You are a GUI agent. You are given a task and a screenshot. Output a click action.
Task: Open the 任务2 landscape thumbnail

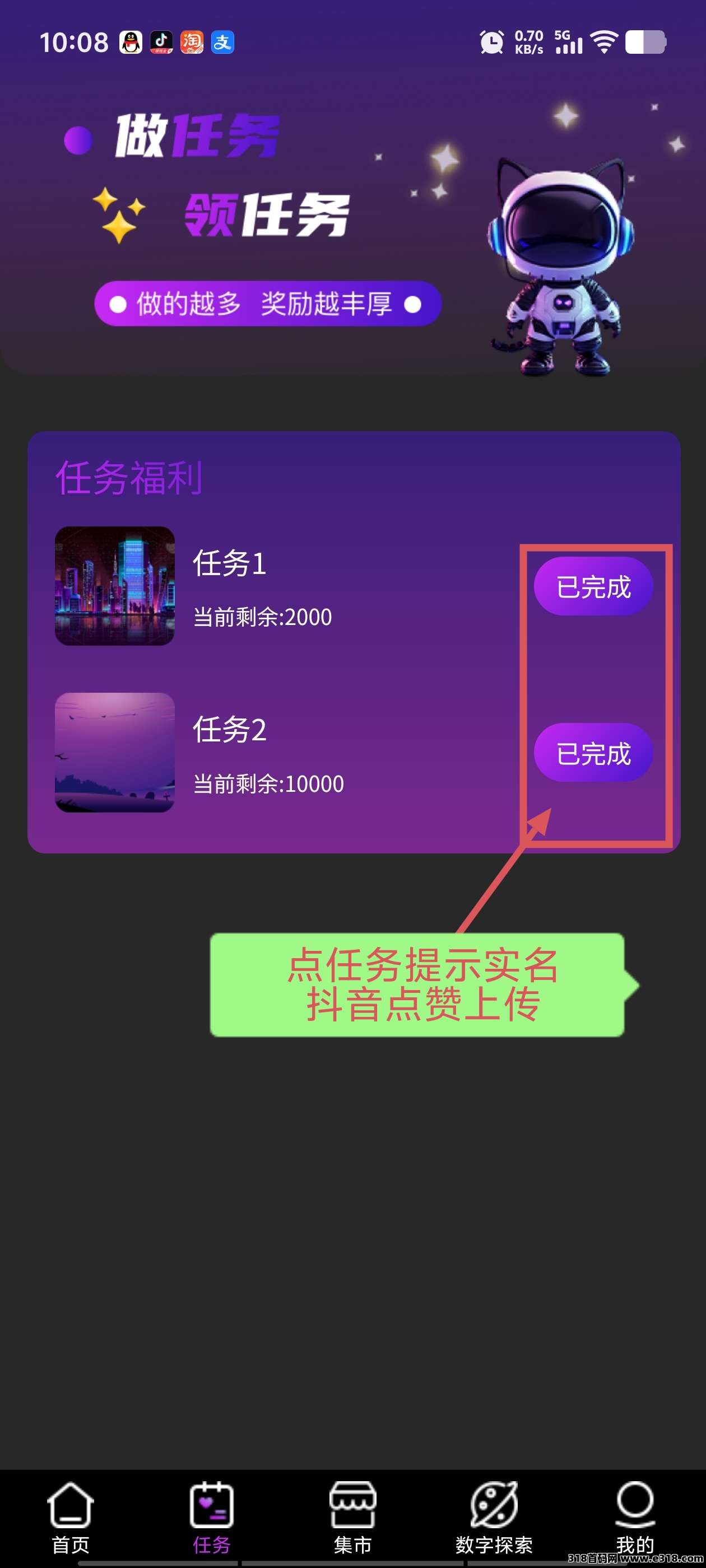114,752
